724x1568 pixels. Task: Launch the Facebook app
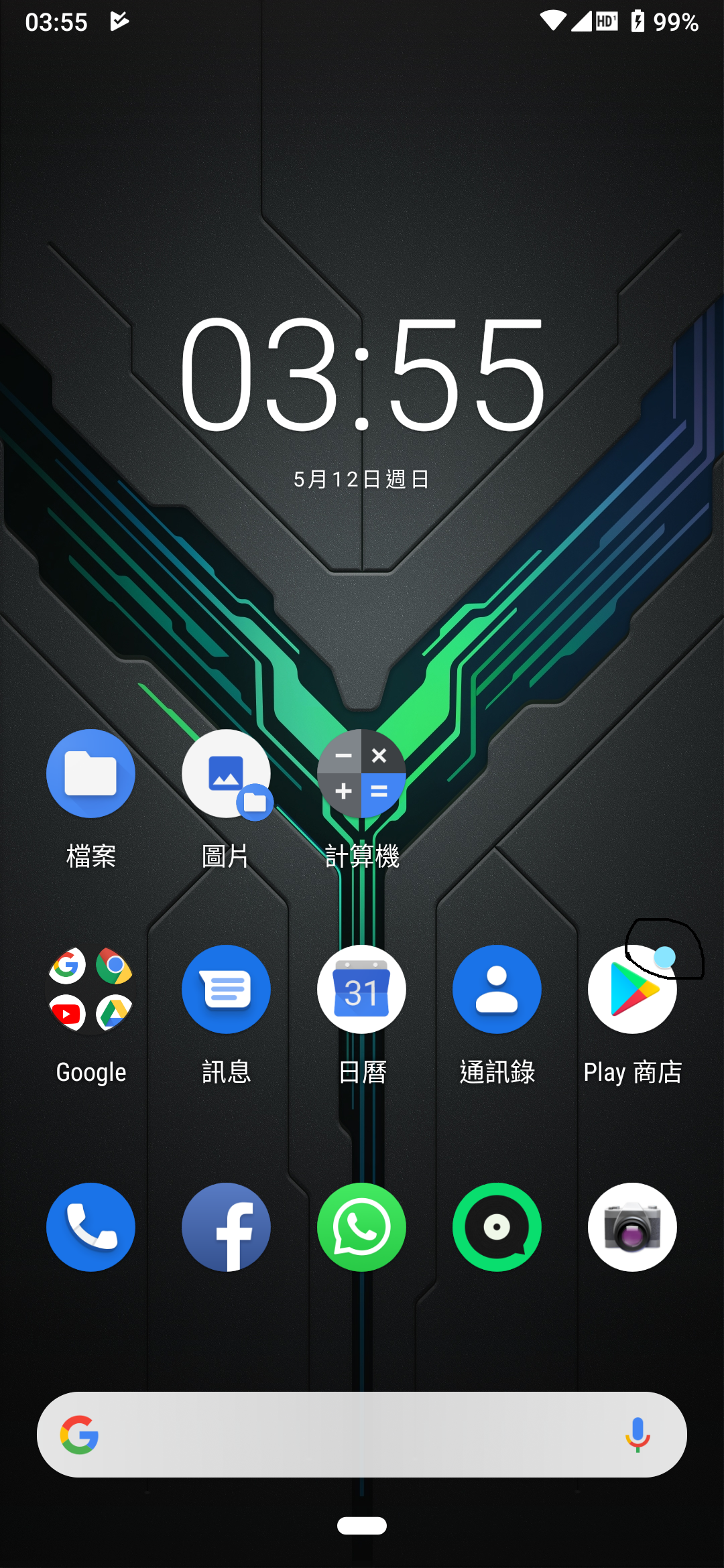coord(226,1227)
